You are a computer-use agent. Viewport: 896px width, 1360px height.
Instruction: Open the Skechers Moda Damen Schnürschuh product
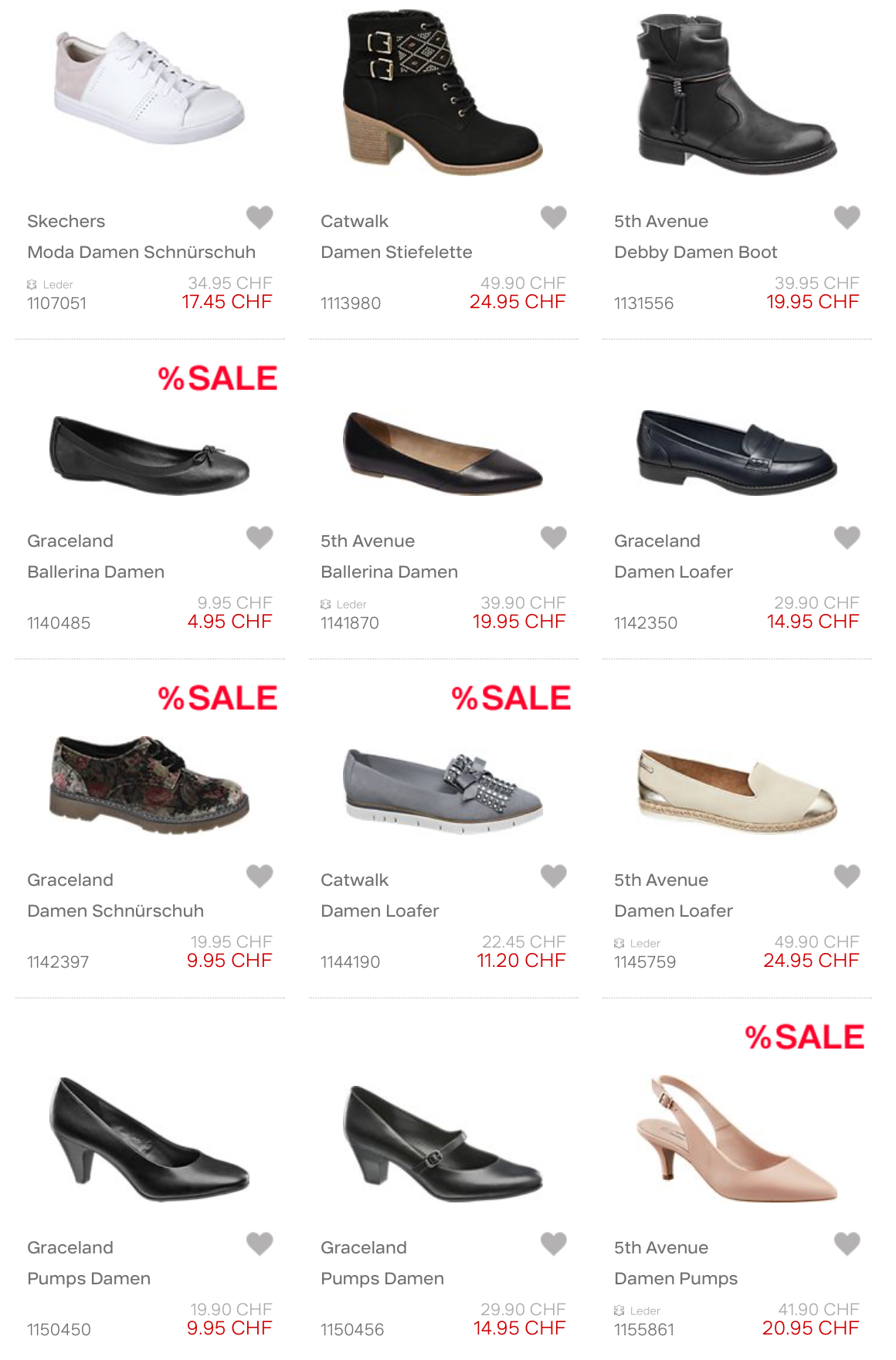click(x=149, y=89)
